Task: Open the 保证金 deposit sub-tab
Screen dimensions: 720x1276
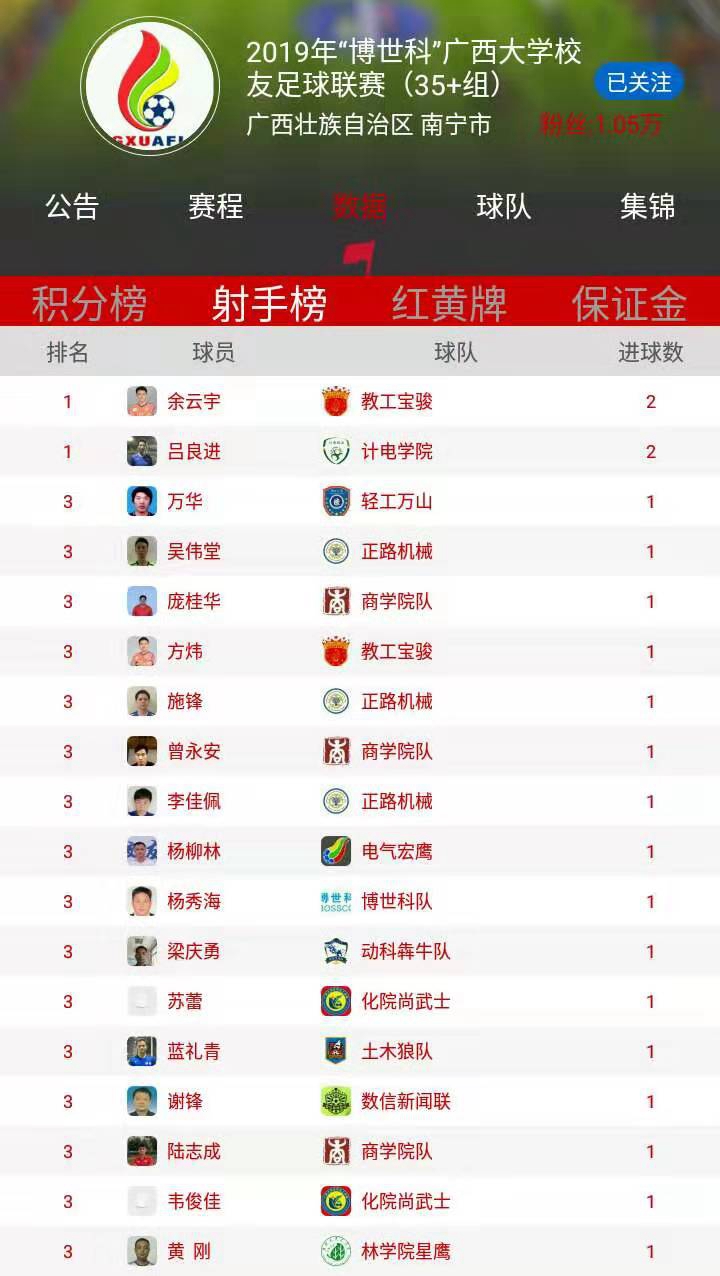Action: [630, 304]
